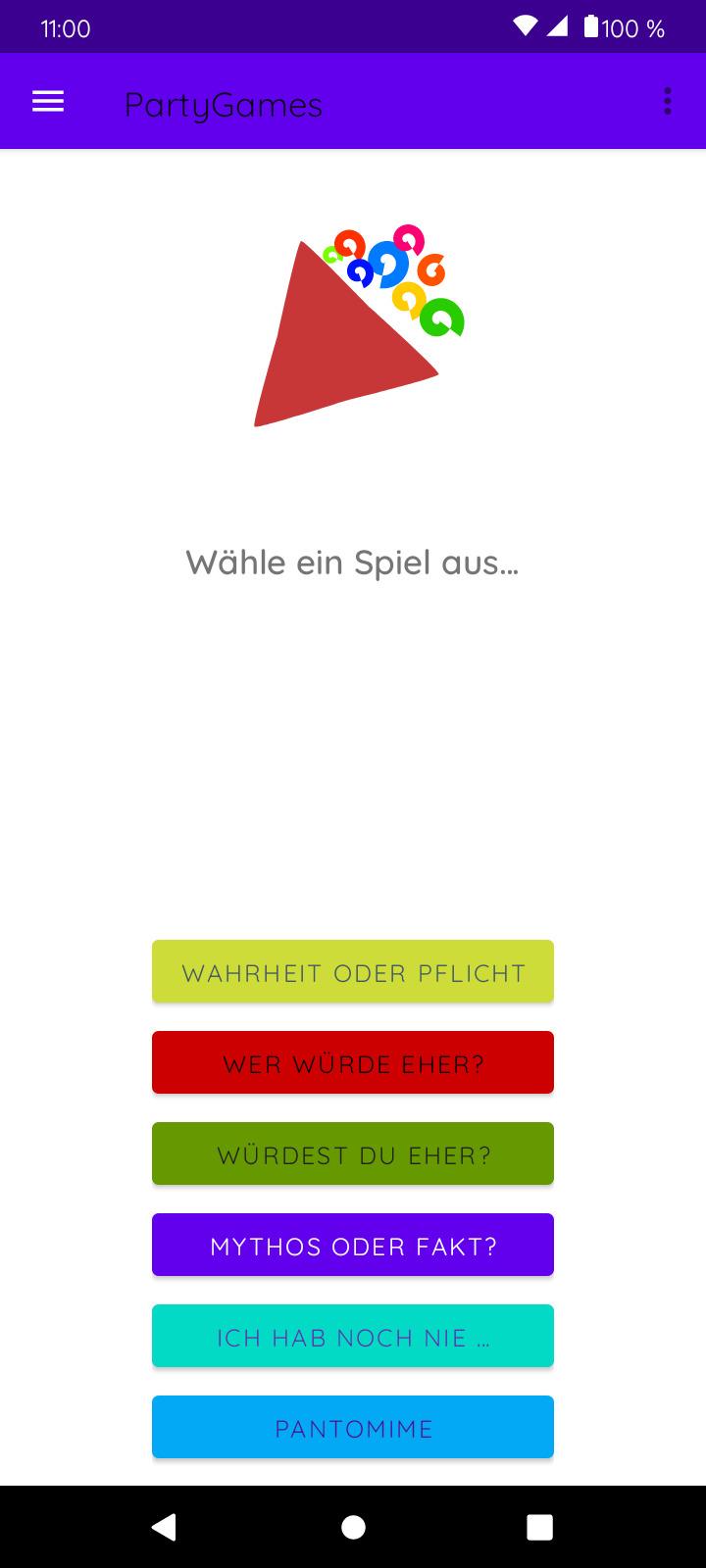Open the overflow options menu

(667, 102)
